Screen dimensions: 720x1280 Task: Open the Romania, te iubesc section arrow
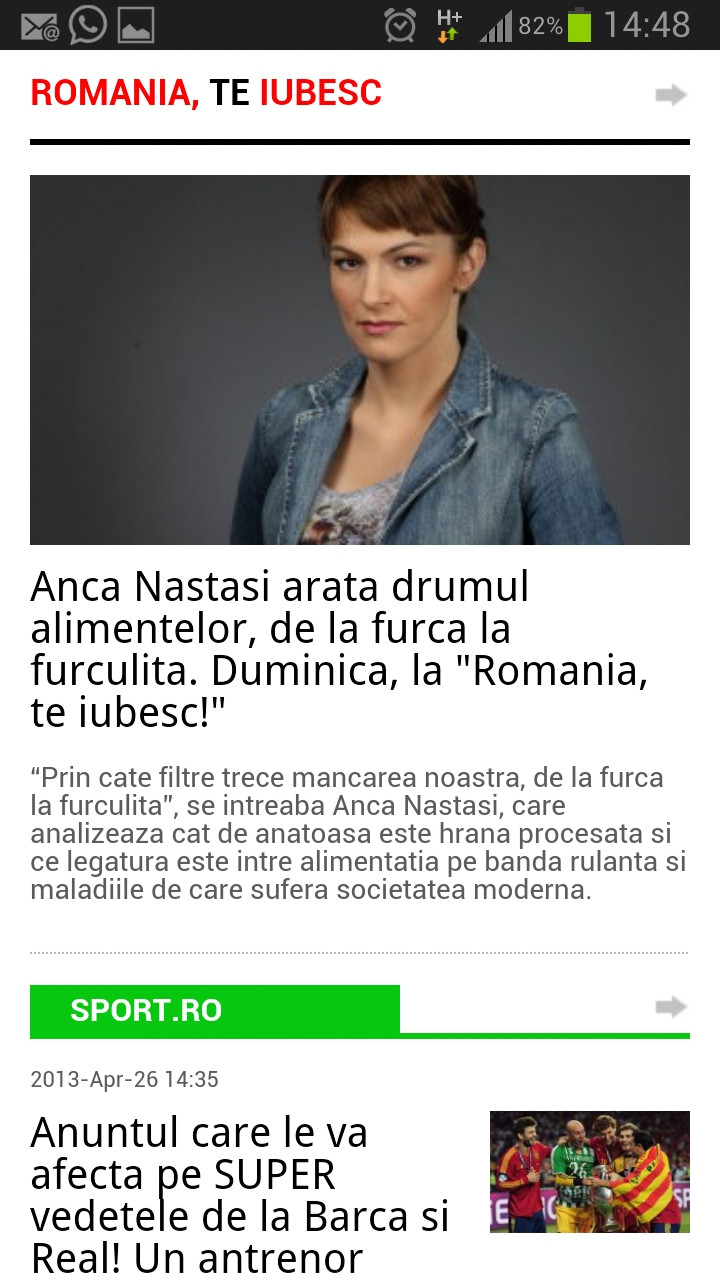(x=670, y=95)
